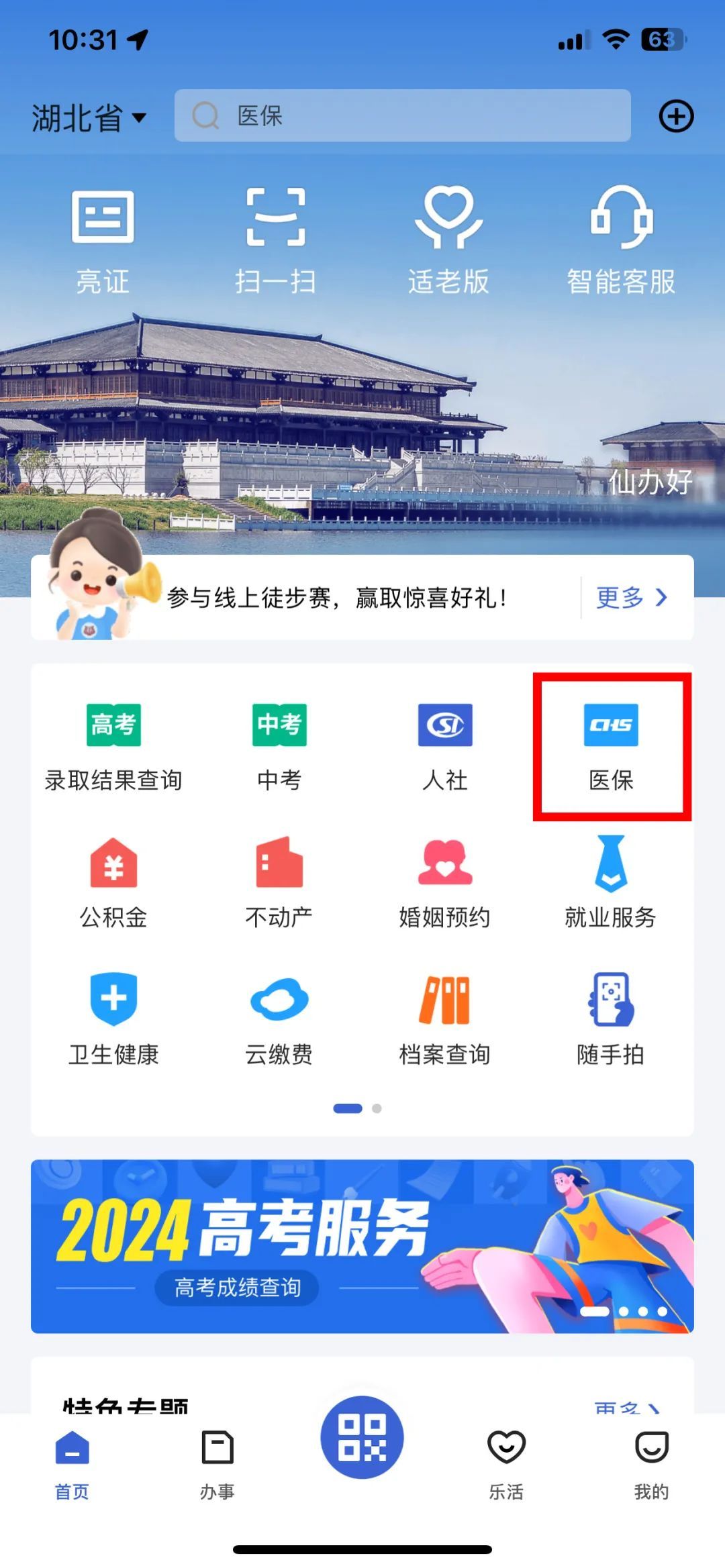
Task: View 更多 announcements
Action: coord(631,597)
